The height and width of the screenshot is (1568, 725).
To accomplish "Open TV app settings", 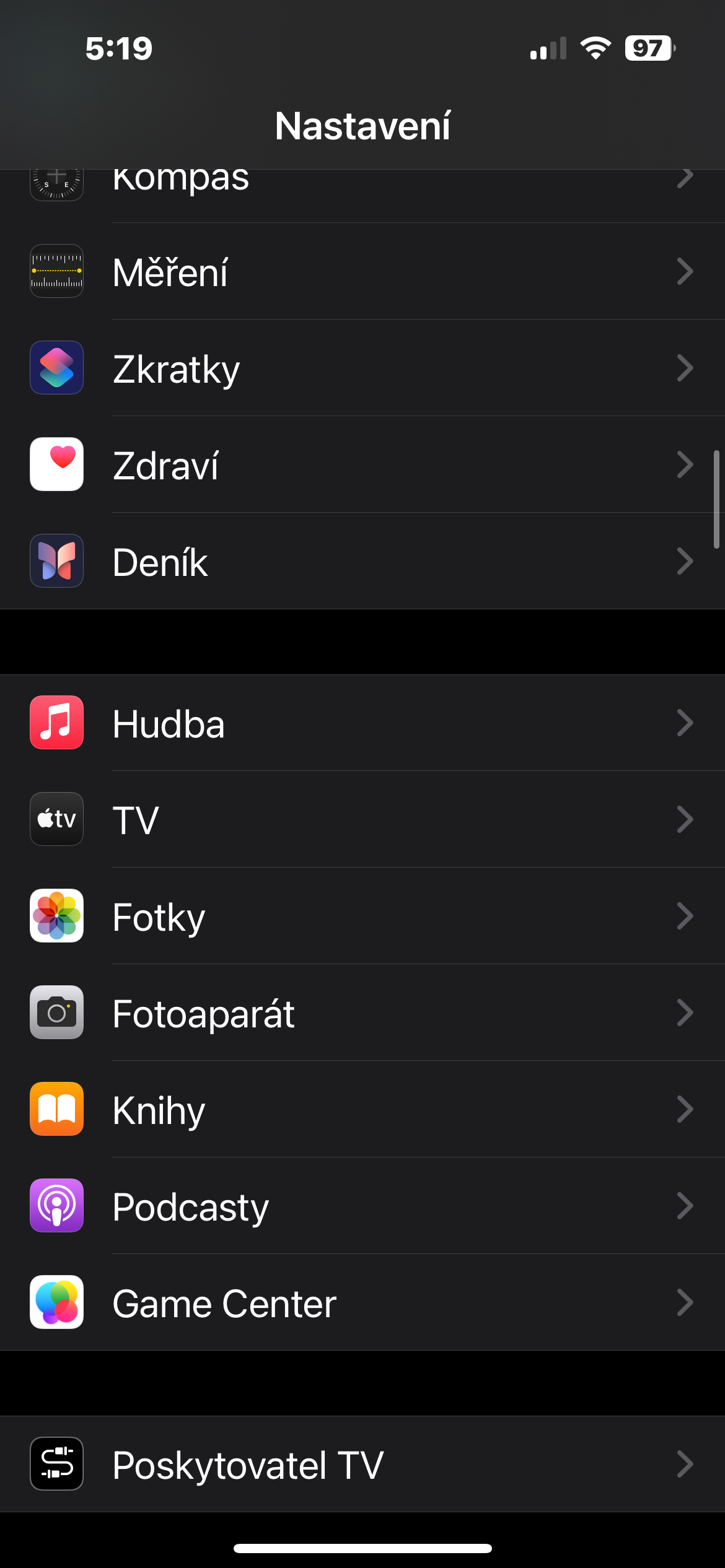I will click(362, 820).
